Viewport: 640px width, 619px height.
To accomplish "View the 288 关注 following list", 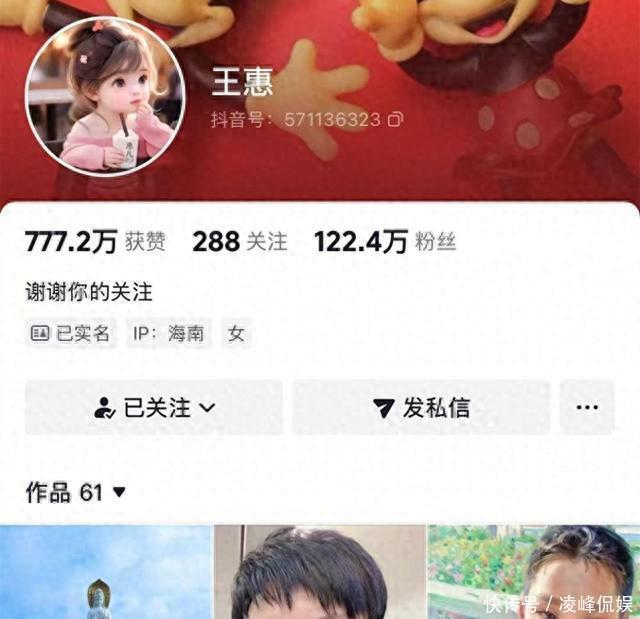I will click(240, 241).
